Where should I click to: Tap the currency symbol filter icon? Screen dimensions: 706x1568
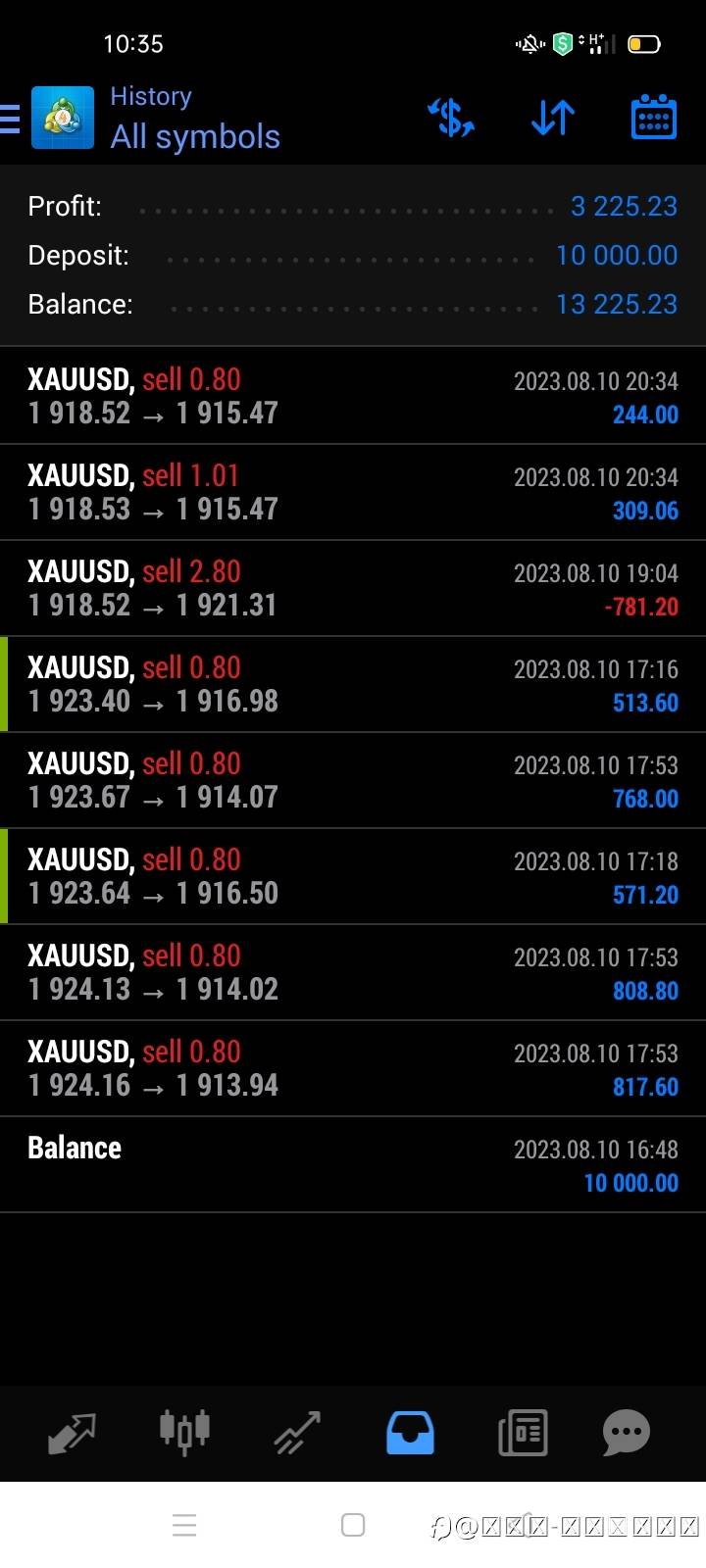tap(451, 119)
